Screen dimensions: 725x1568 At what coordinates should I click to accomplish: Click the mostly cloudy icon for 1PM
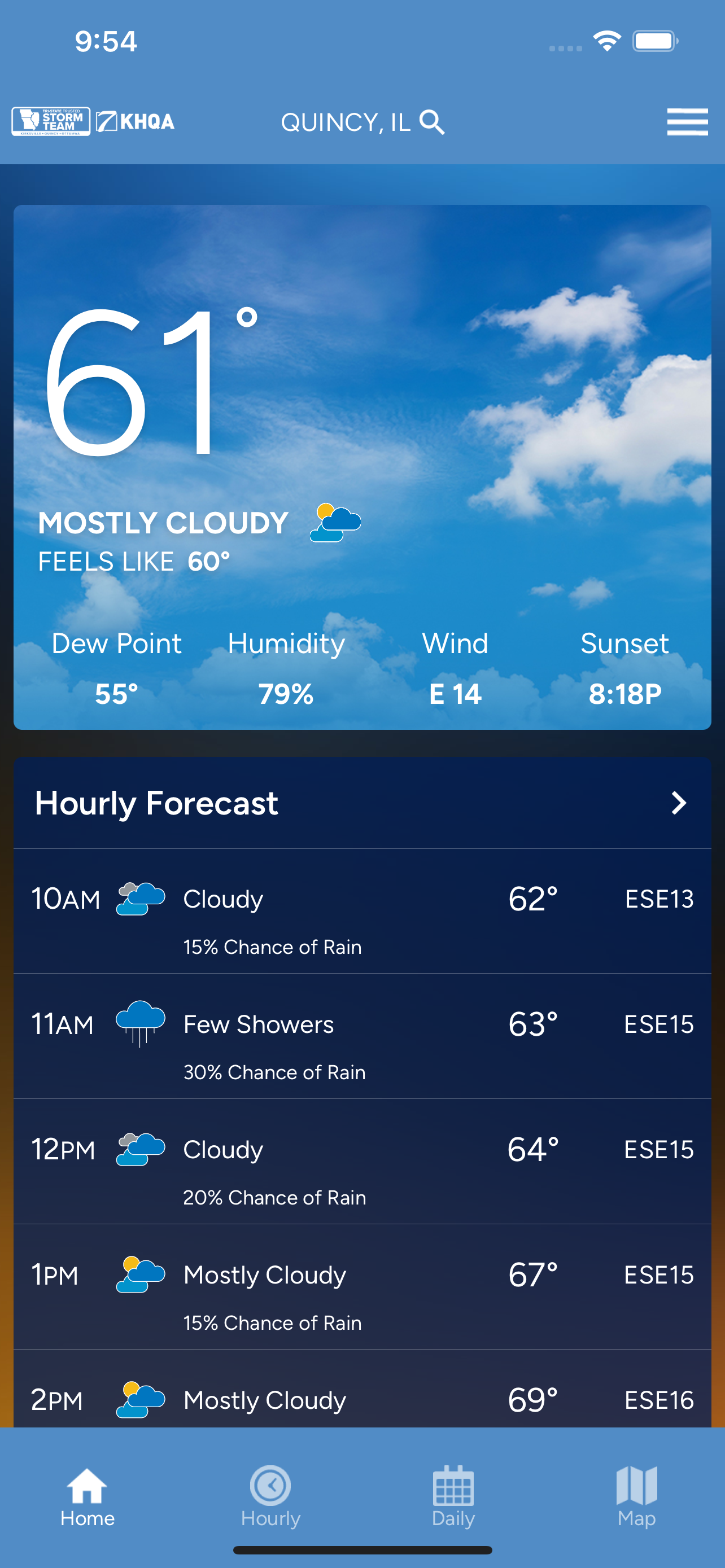(141, 1275)
